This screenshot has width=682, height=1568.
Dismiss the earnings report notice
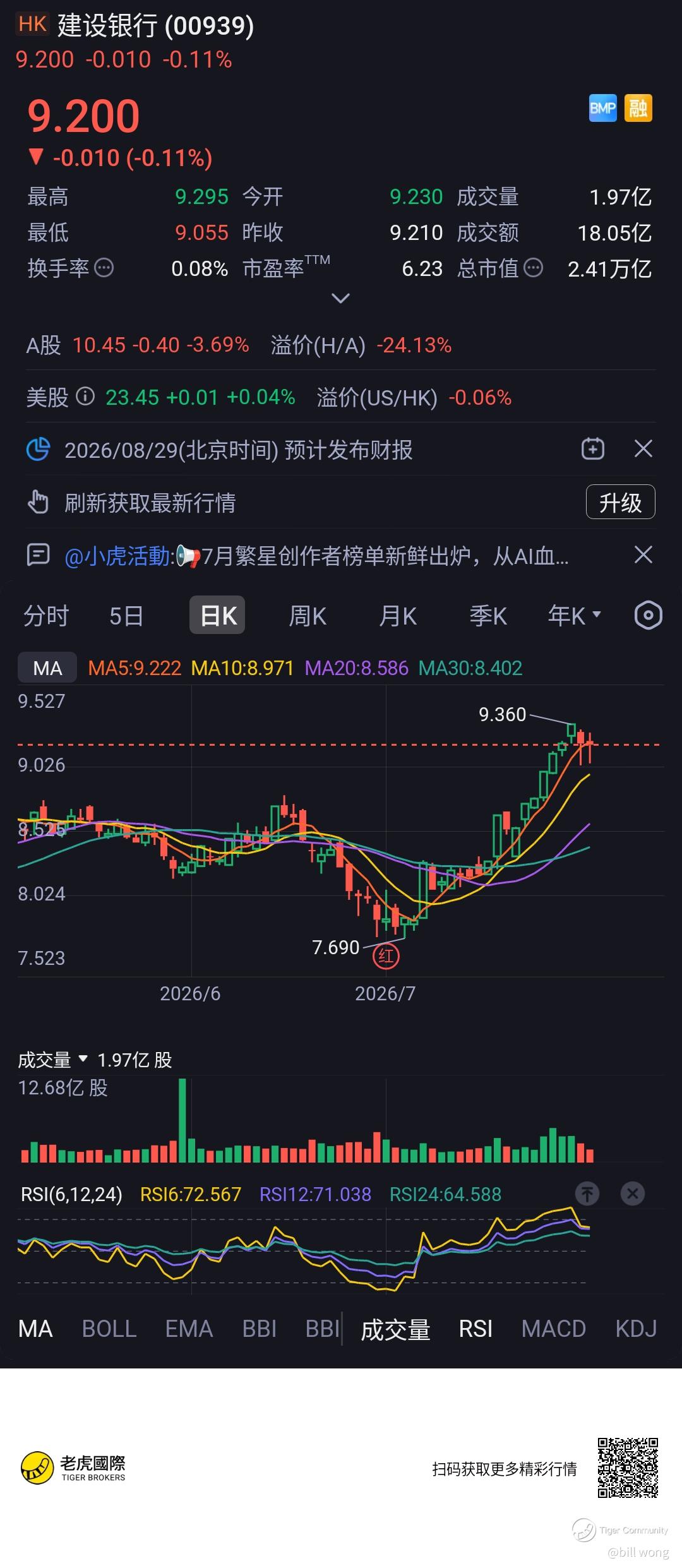coord(643,449)
